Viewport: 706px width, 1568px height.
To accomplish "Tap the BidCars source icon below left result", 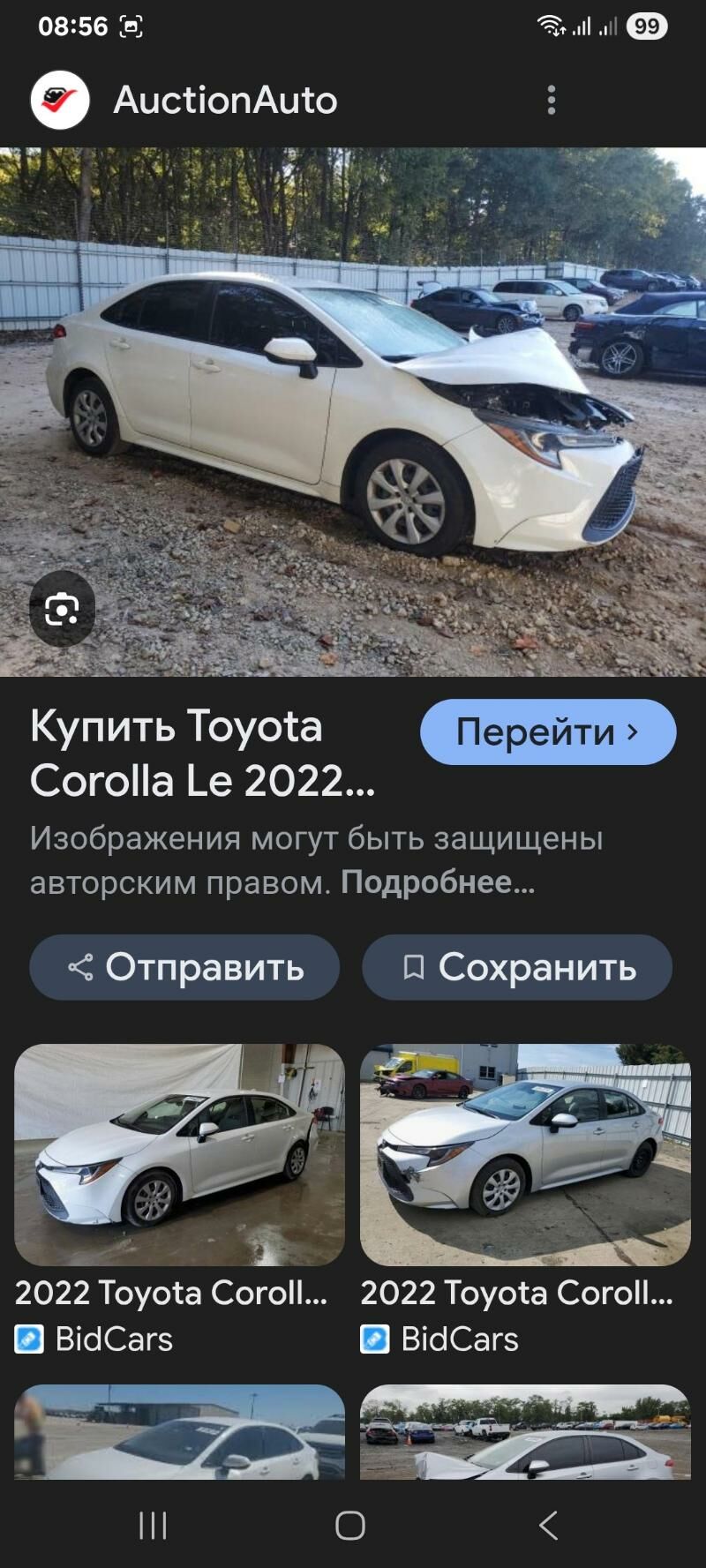I will point(31,1340).
